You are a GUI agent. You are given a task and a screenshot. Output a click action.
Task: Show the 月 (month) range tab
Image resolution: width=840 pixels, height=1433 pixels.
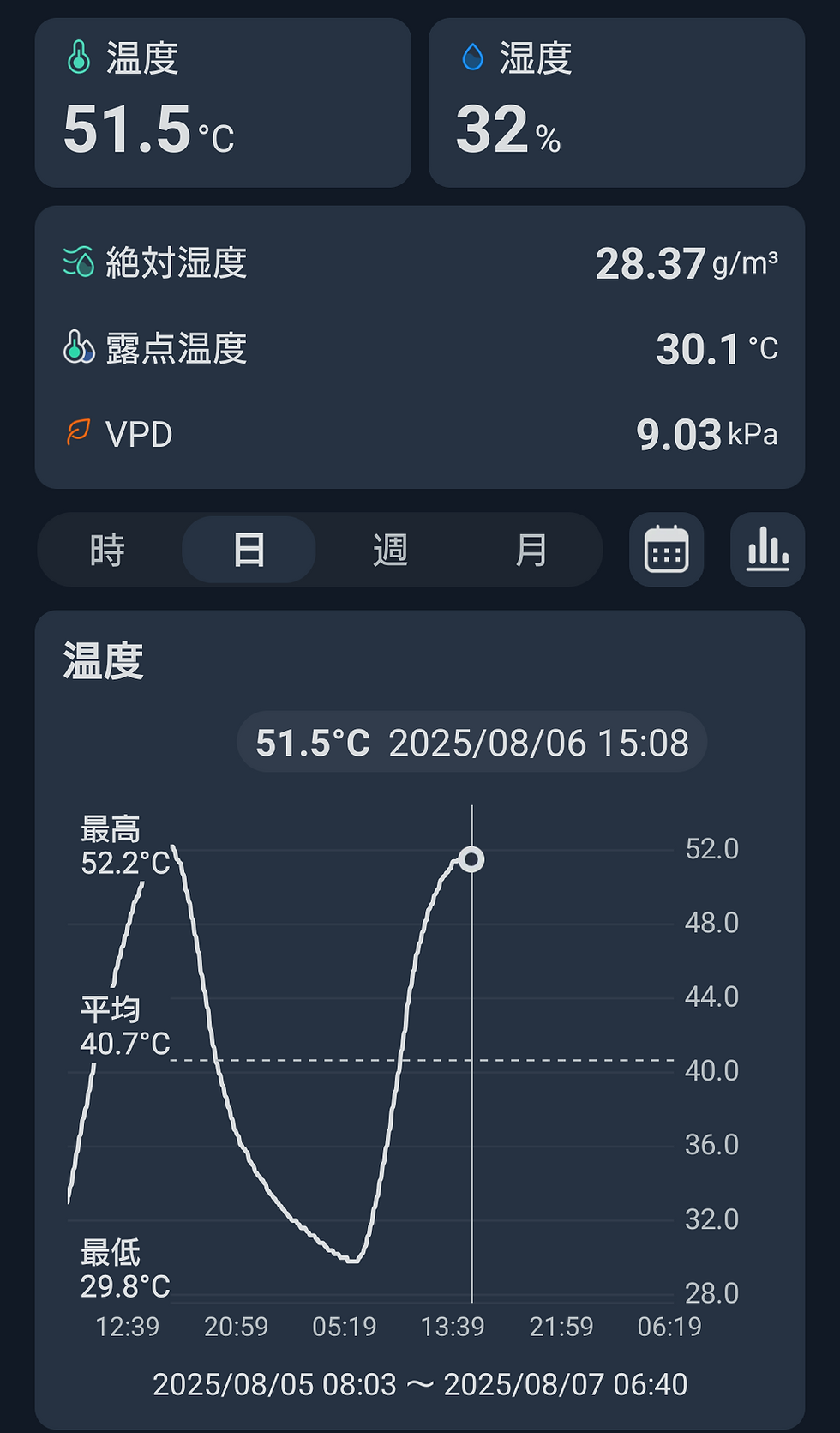pyautogui.click(x=531, y=550)
